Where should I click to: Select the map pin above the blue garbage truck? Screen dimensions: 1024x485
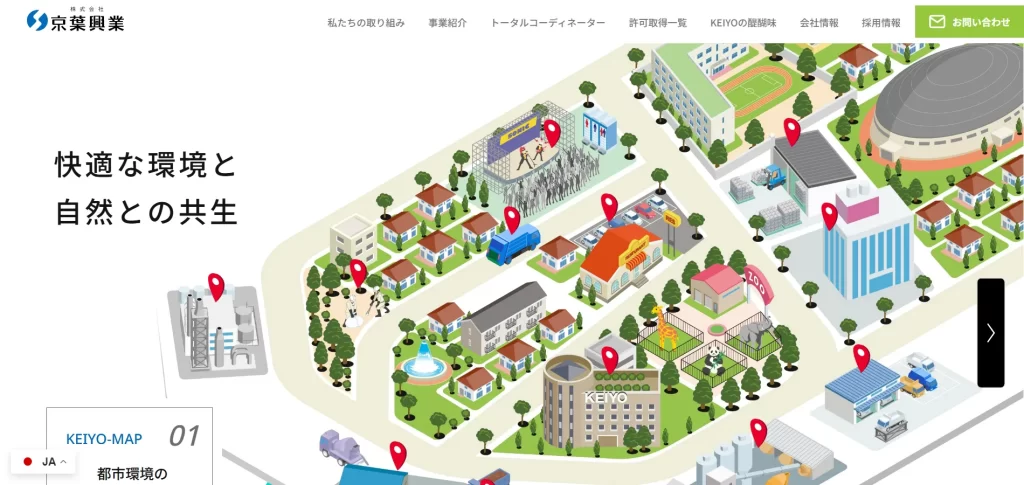tap(512, 219)
